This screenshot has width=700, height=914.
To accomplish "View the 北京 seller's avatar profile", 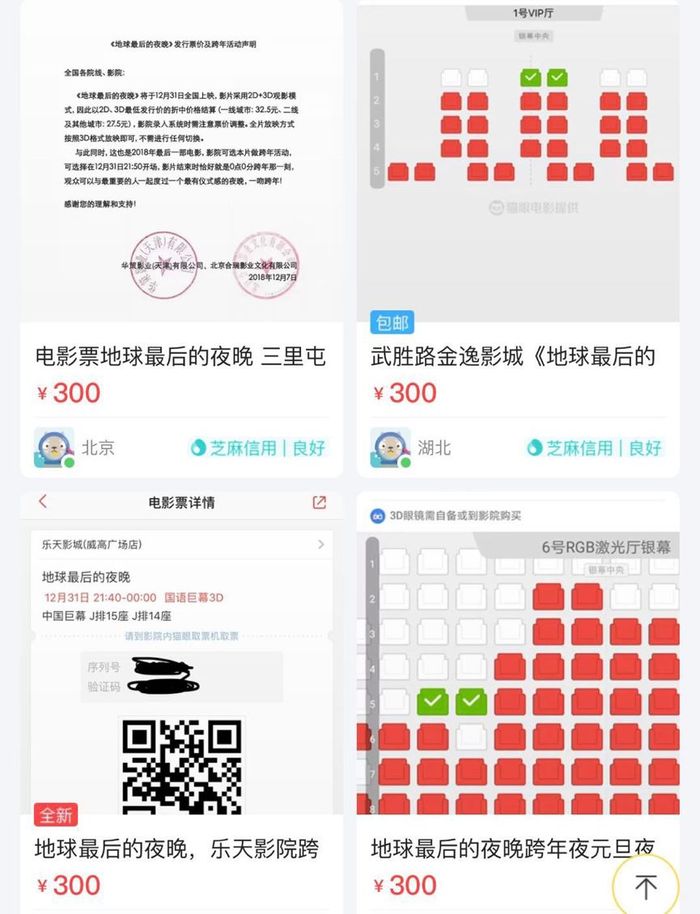I will point(54,447).
